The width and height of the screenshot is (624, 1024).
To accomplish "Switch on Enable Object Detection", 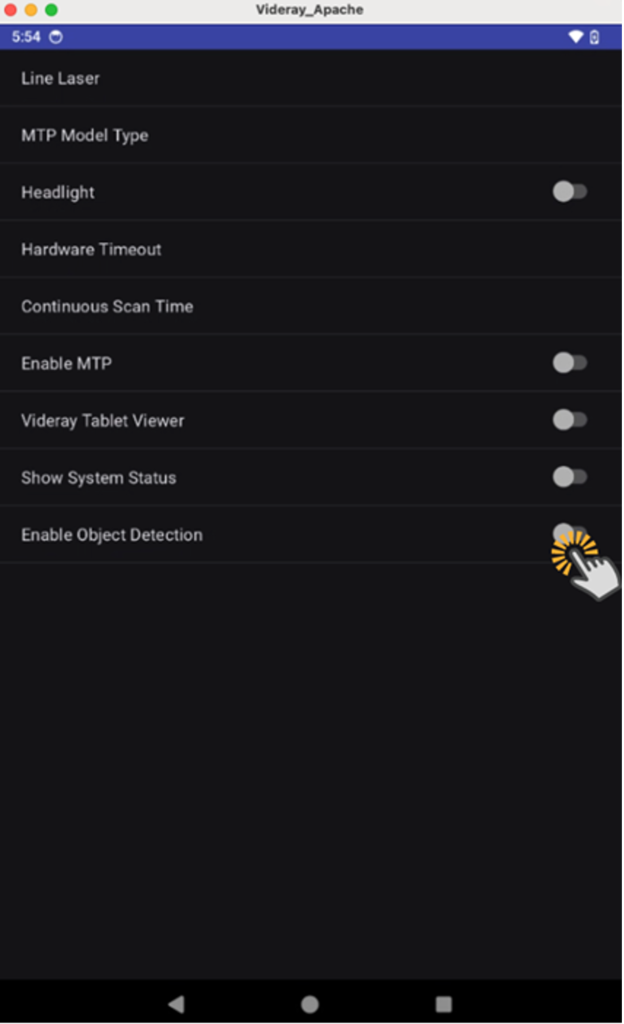I will (x=570, y=534).
